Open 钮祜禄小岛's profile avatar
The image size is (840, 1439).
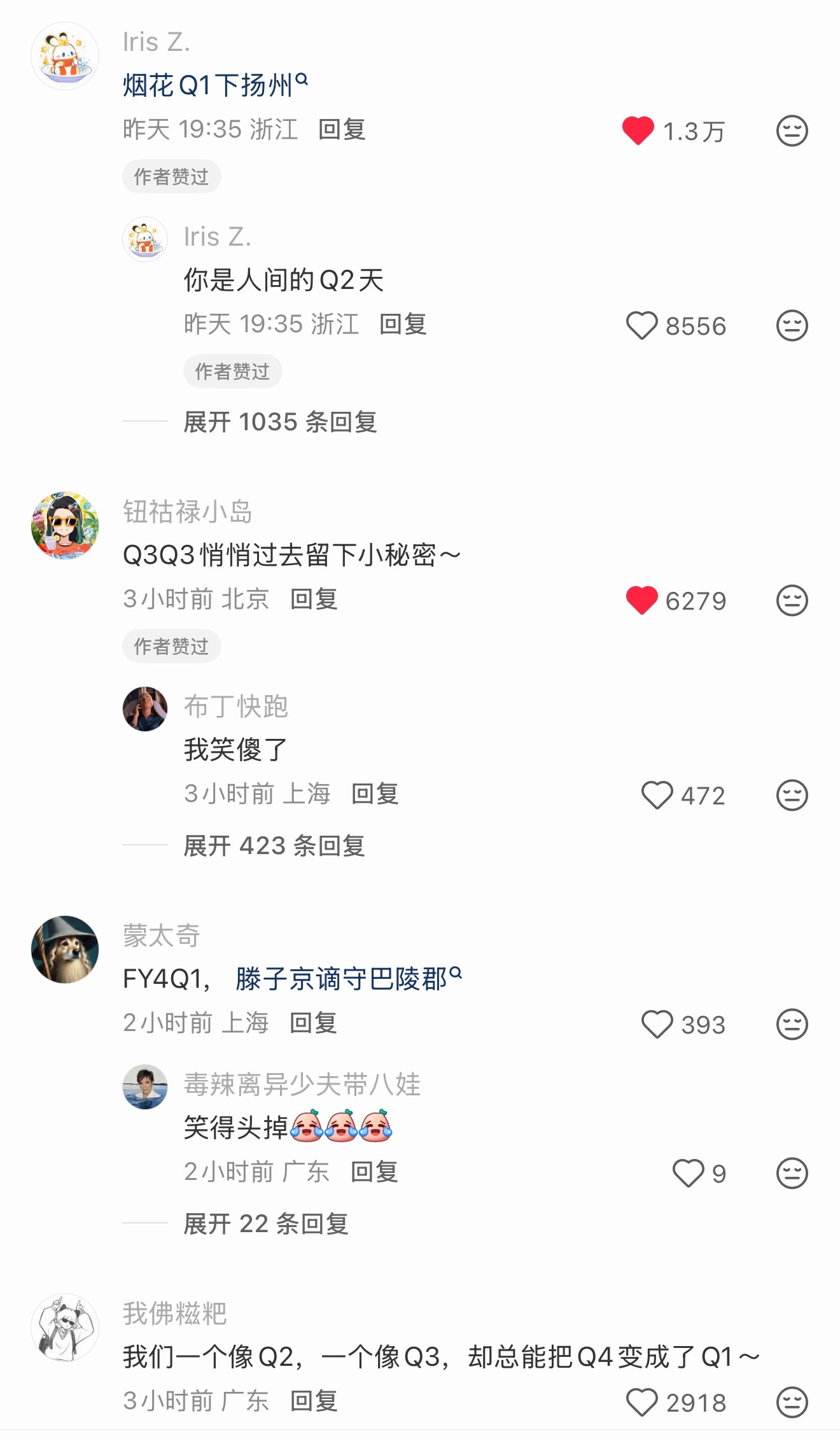click(64, 525)
